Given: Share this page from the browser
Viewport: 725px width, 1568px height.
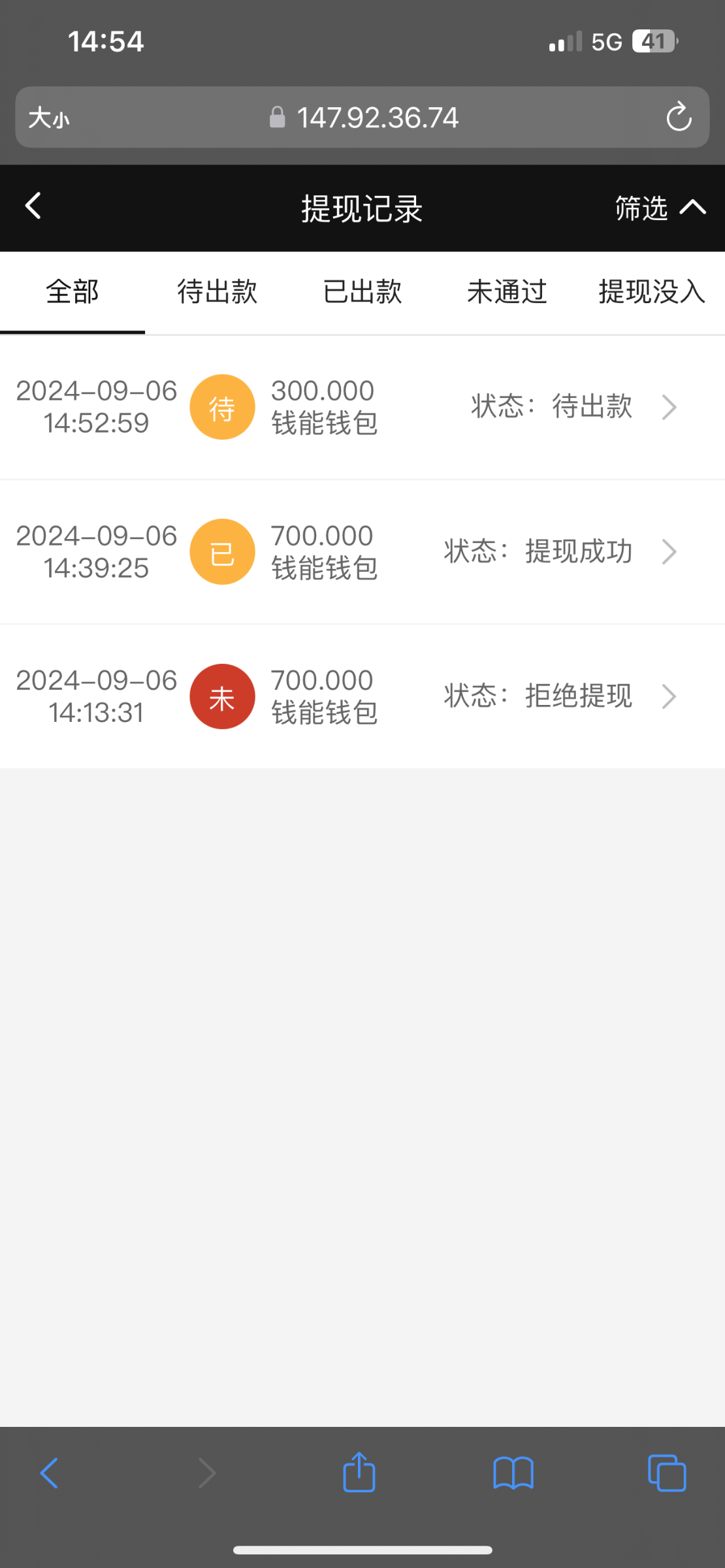Looking at the screenshot, I should coord(359,1472).
